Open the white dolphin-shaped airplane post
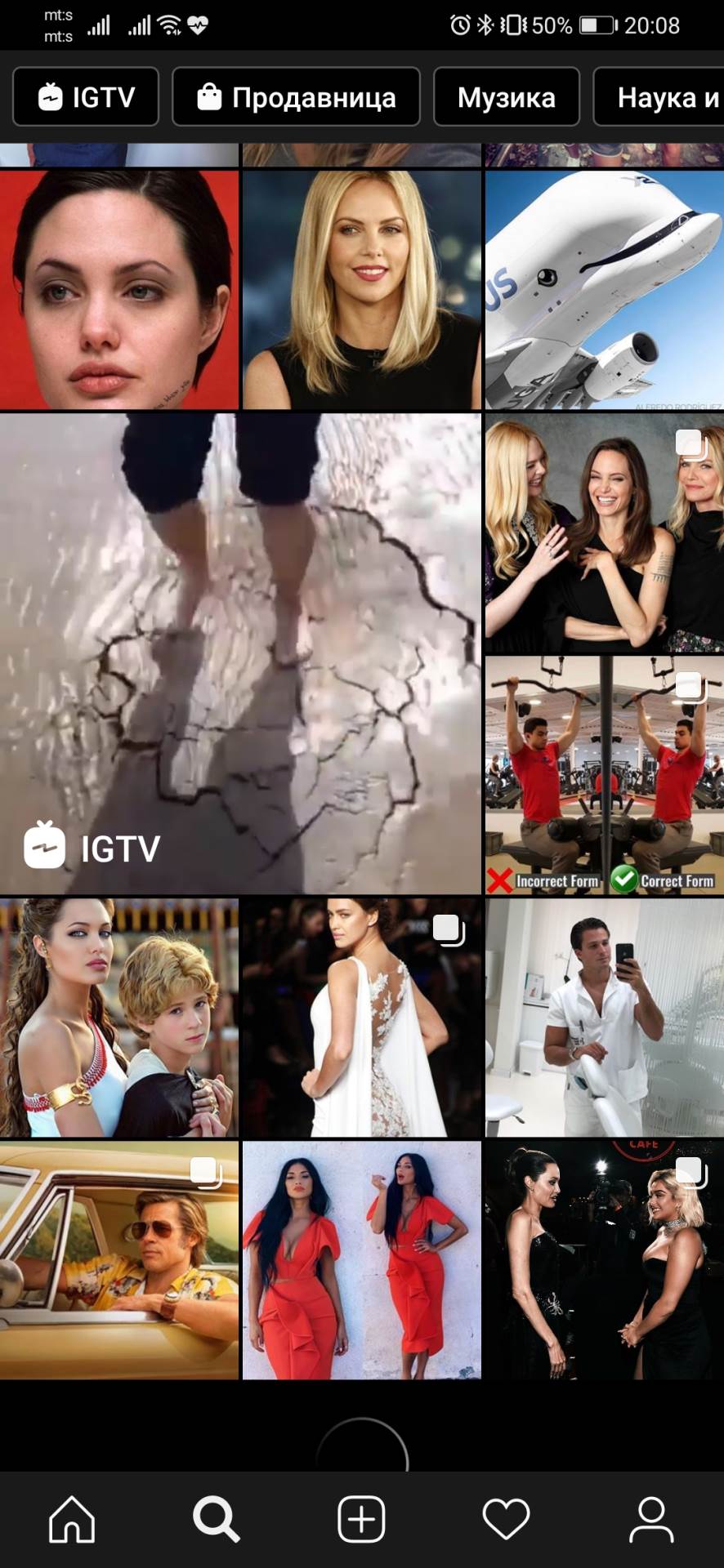The width and height of the screenshot is (724, 1568). point(604,289)
